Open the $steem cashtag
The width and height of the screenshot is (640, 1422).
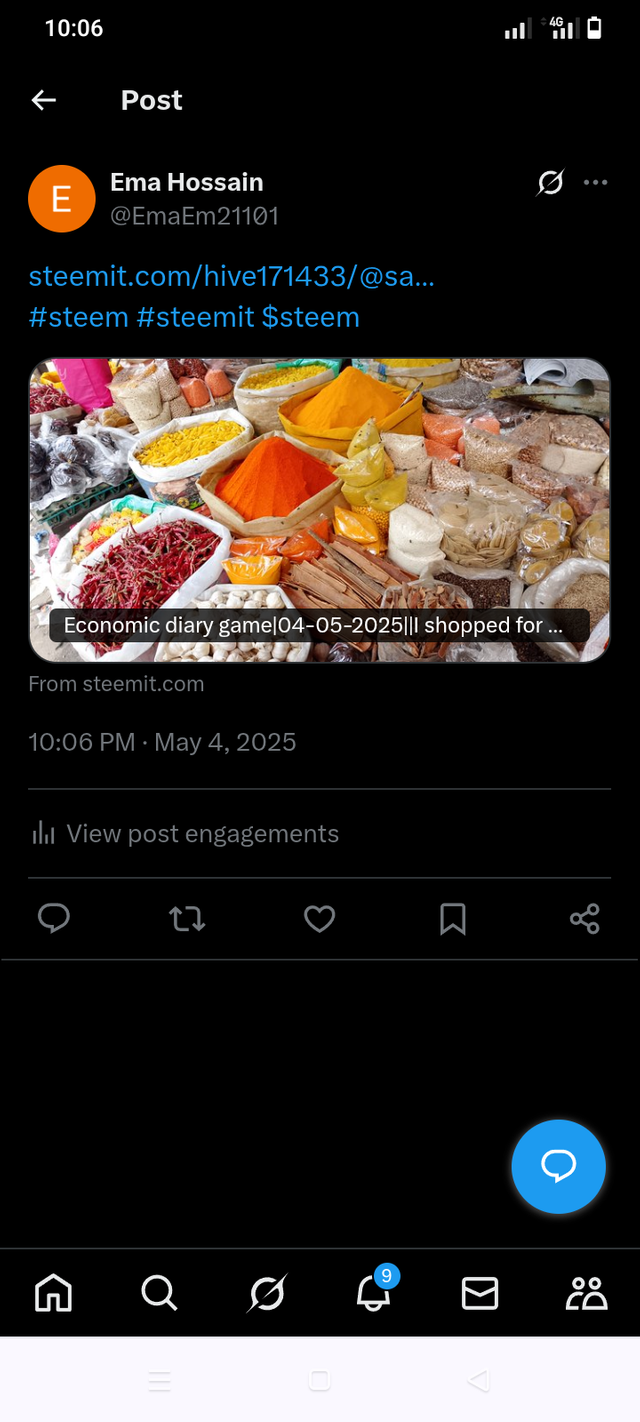pyautogui.click(x=310, y=318)
